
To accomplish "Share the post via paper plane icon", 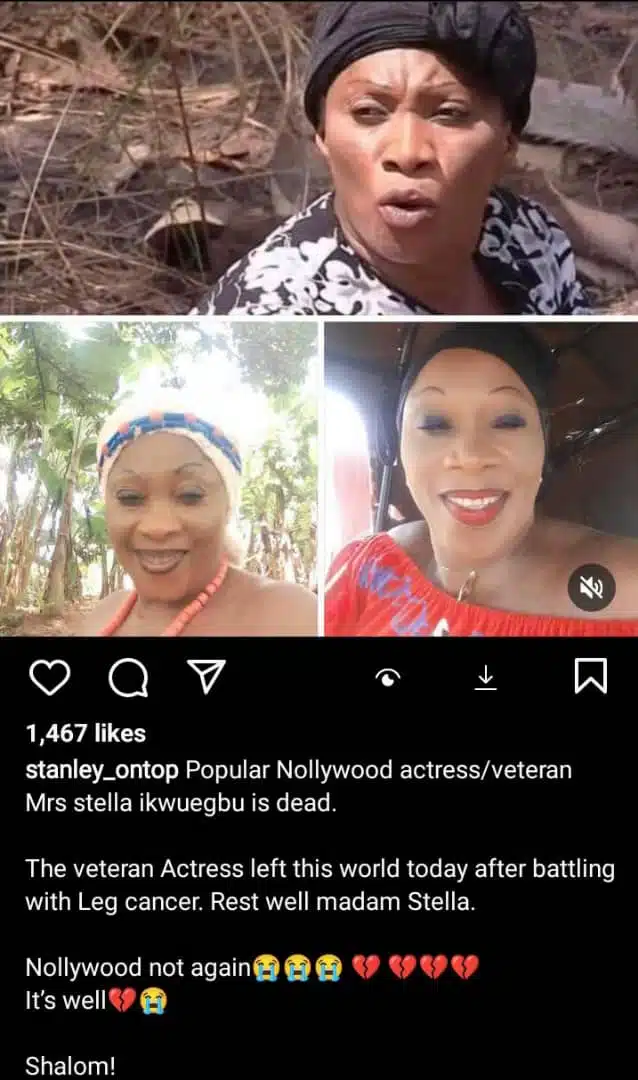I will [205, 678].
